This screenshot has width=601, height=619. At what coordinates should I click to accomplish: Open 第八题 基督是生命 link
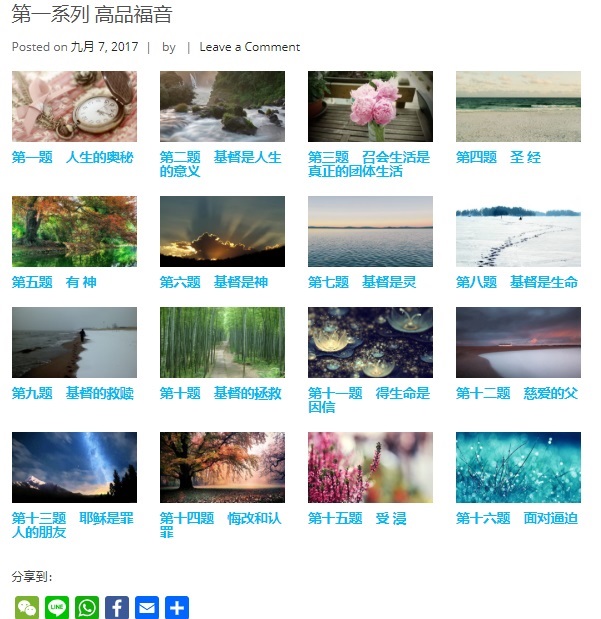coord(517,282)
